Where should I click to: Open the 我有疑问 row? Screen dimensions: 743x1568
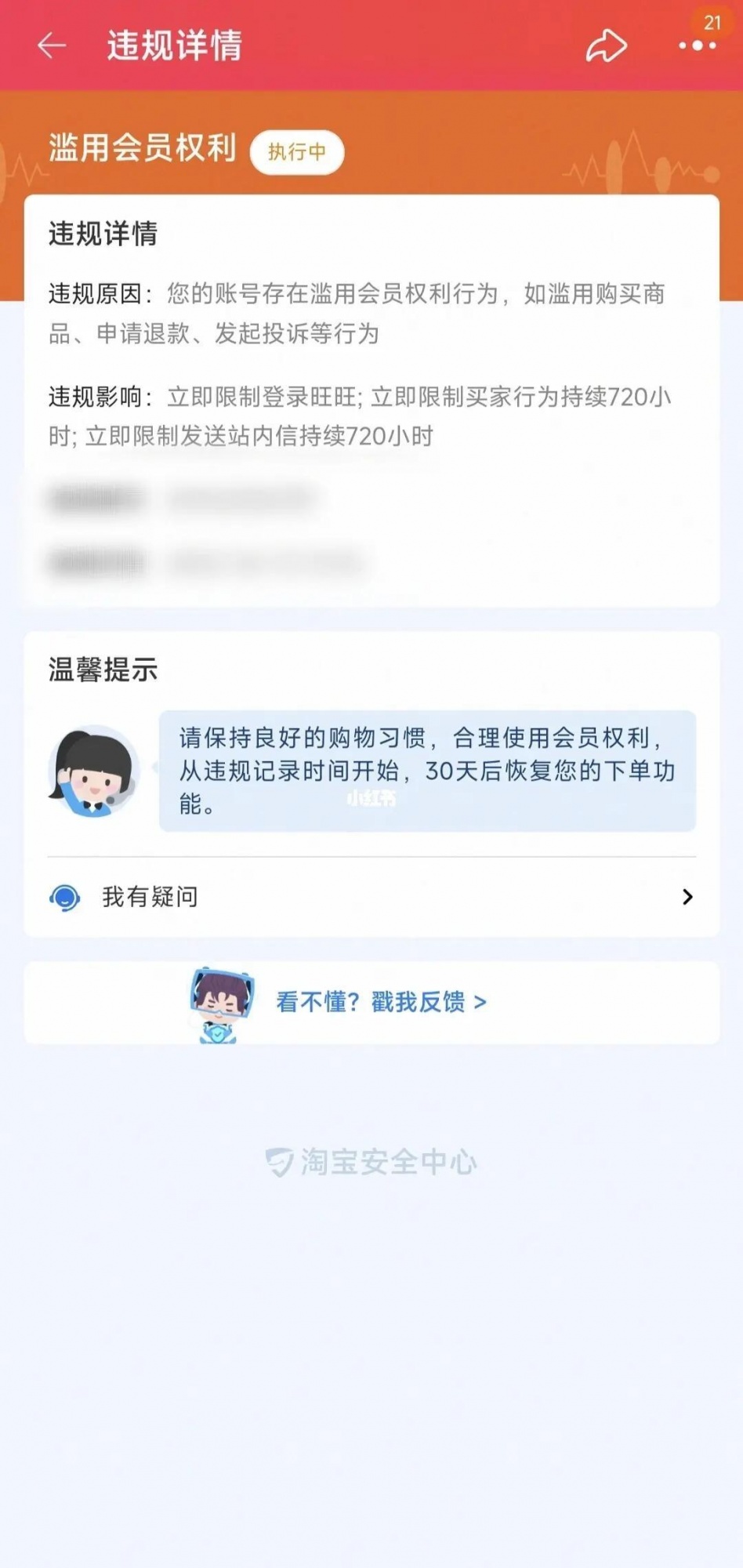coord(371,897)
